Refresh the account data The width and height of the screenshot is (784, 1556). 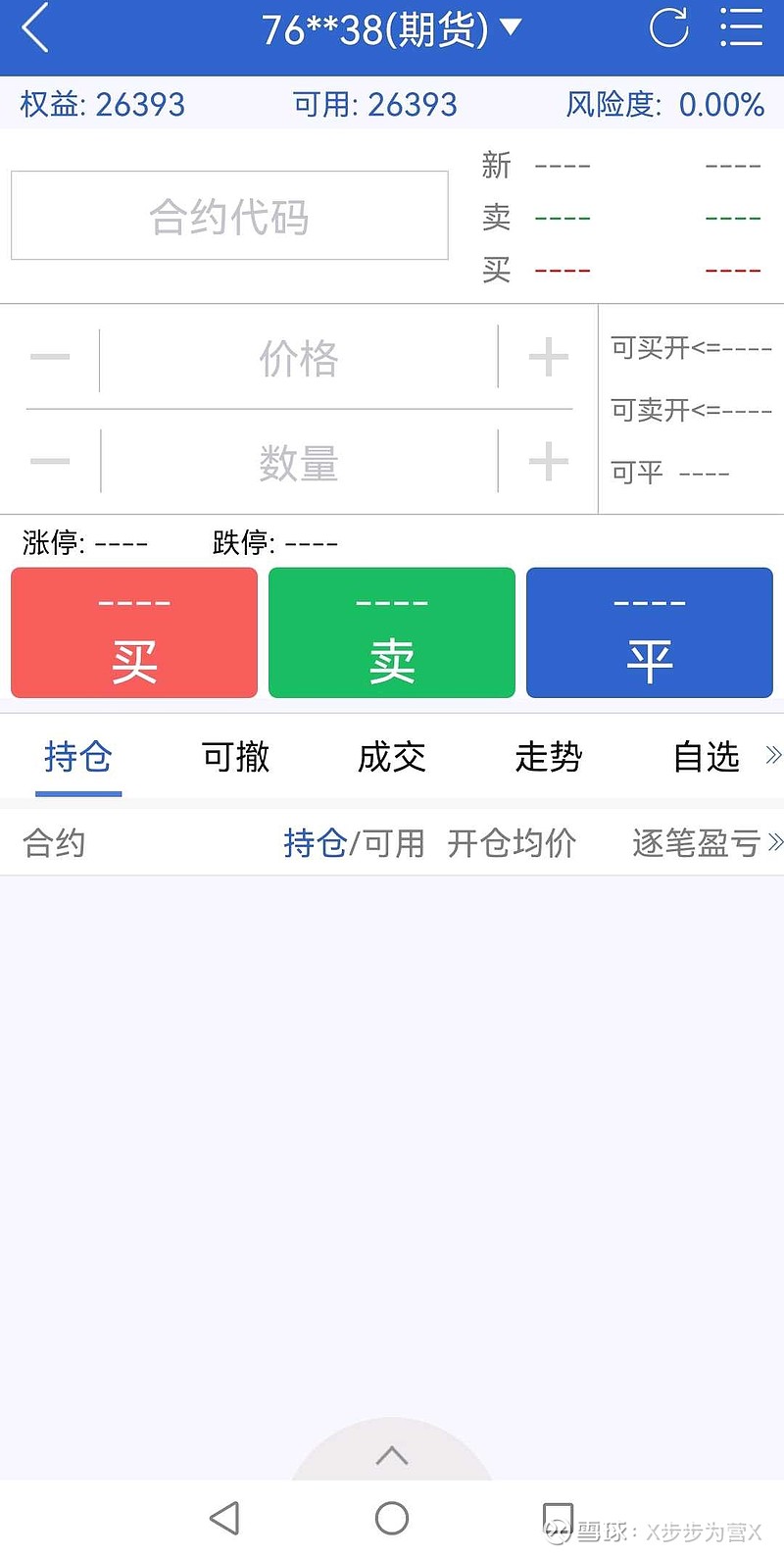click(669, 27)
